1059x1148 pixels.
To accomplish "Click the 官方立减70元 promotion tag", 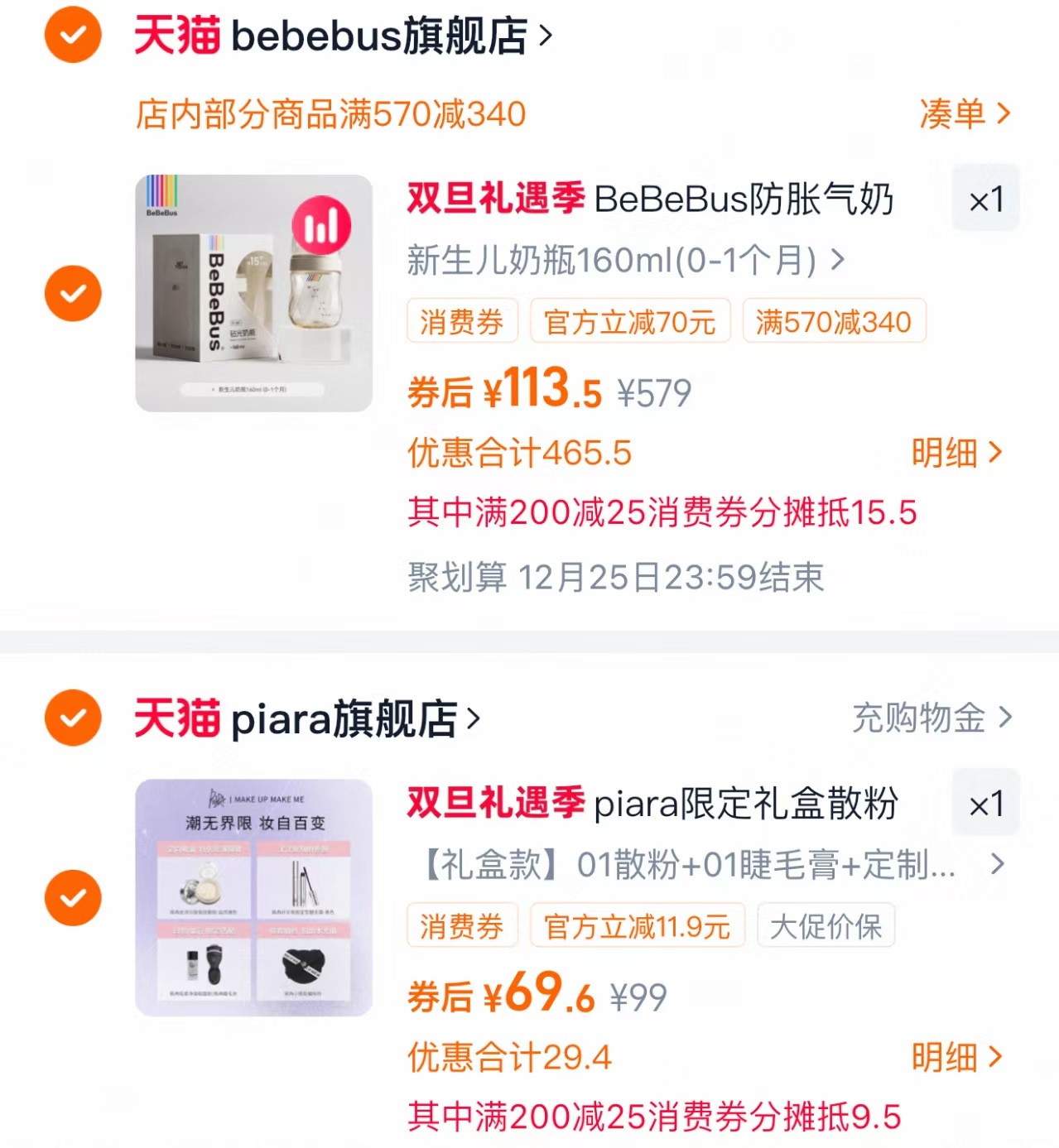I will [630, 322].
